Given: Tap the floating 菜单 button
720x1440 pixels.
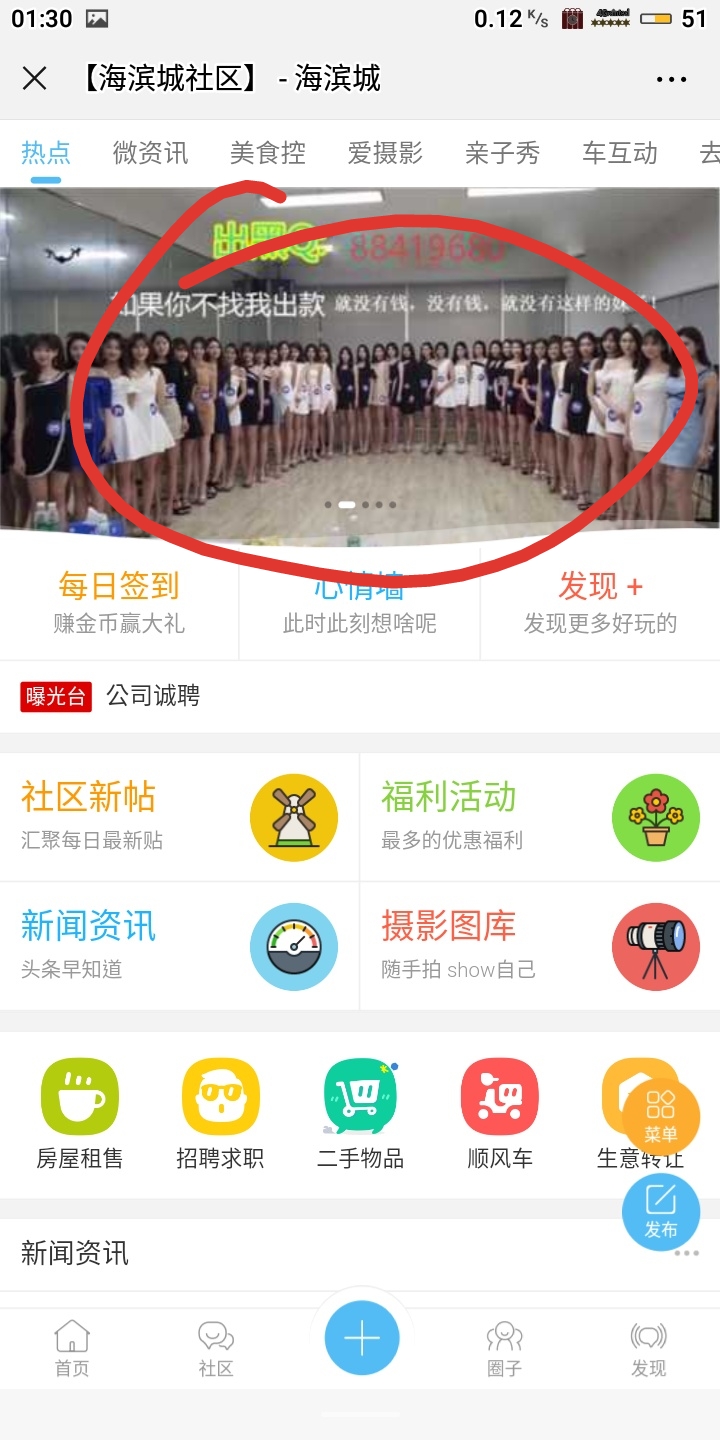Looking at the screenshot, I should (660, 1117).
